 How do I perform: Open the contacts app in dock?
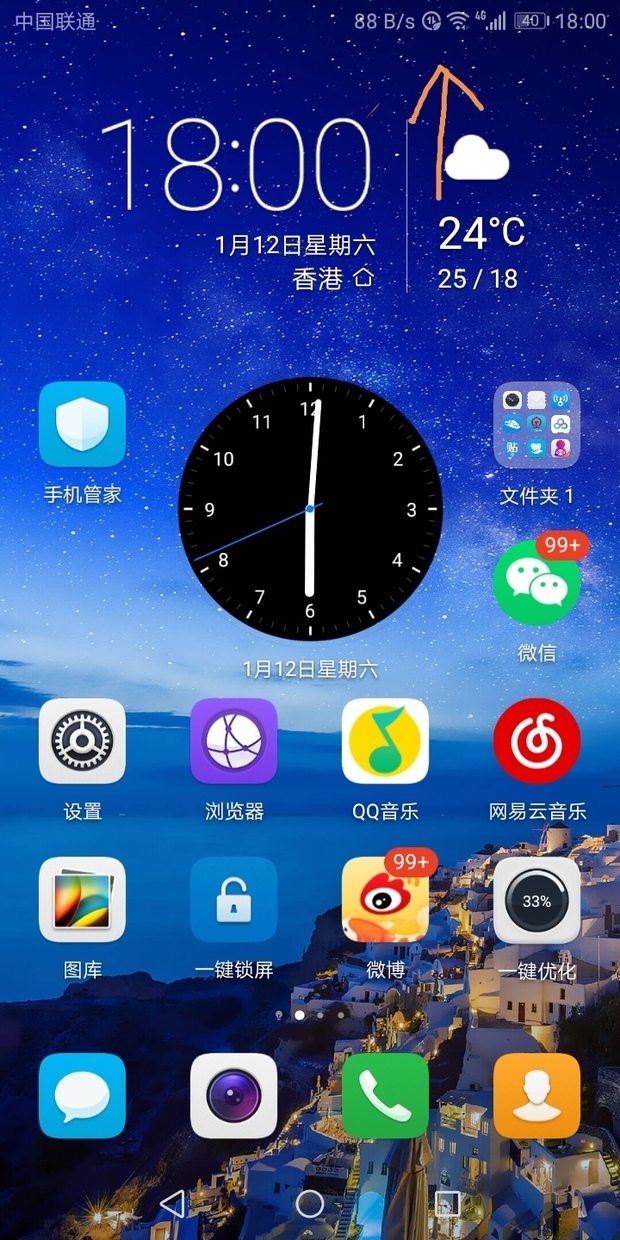(x=537, y=1095)
